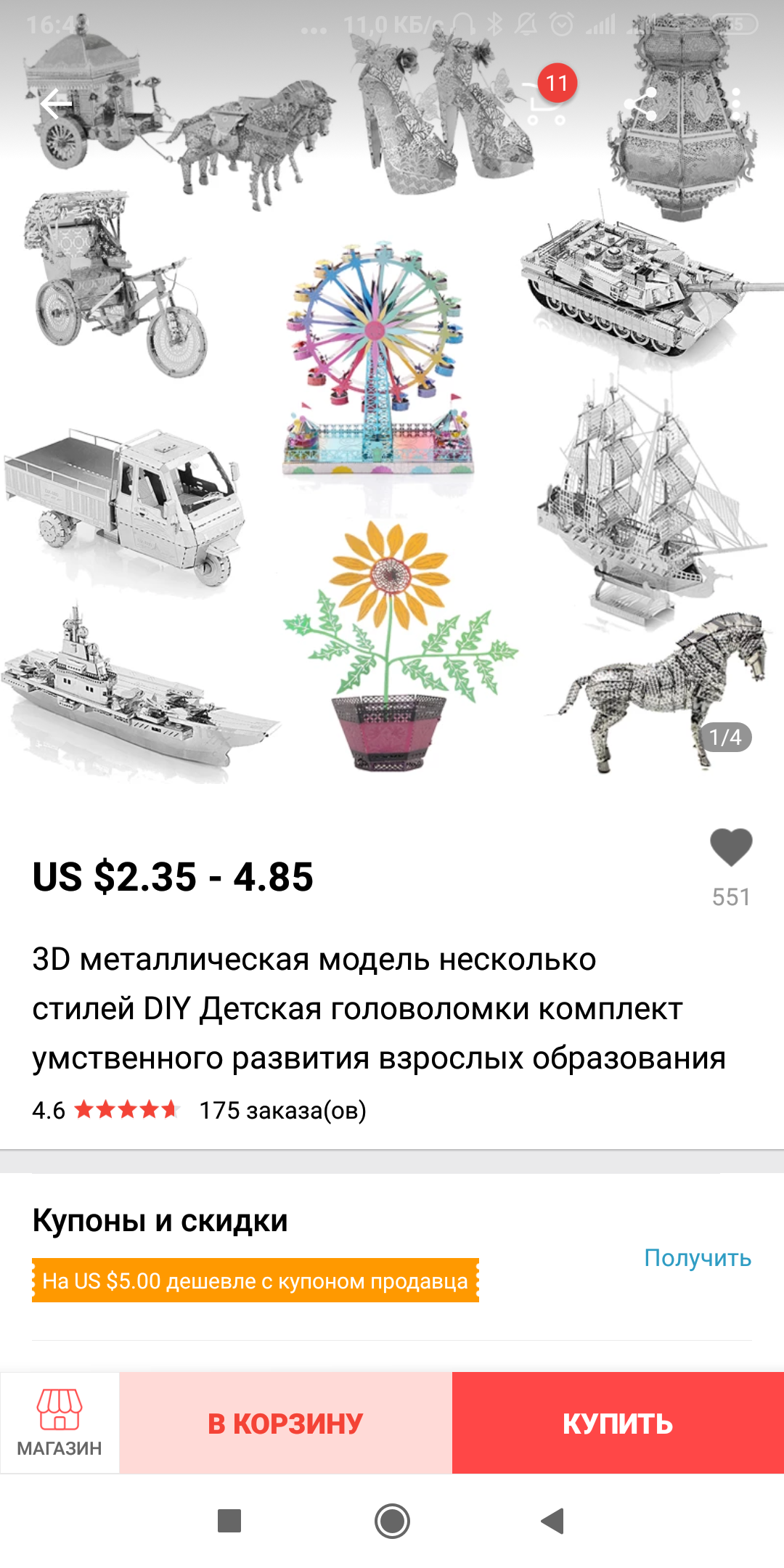Share this product
The image size is (784, 1568).
(642, 104)
